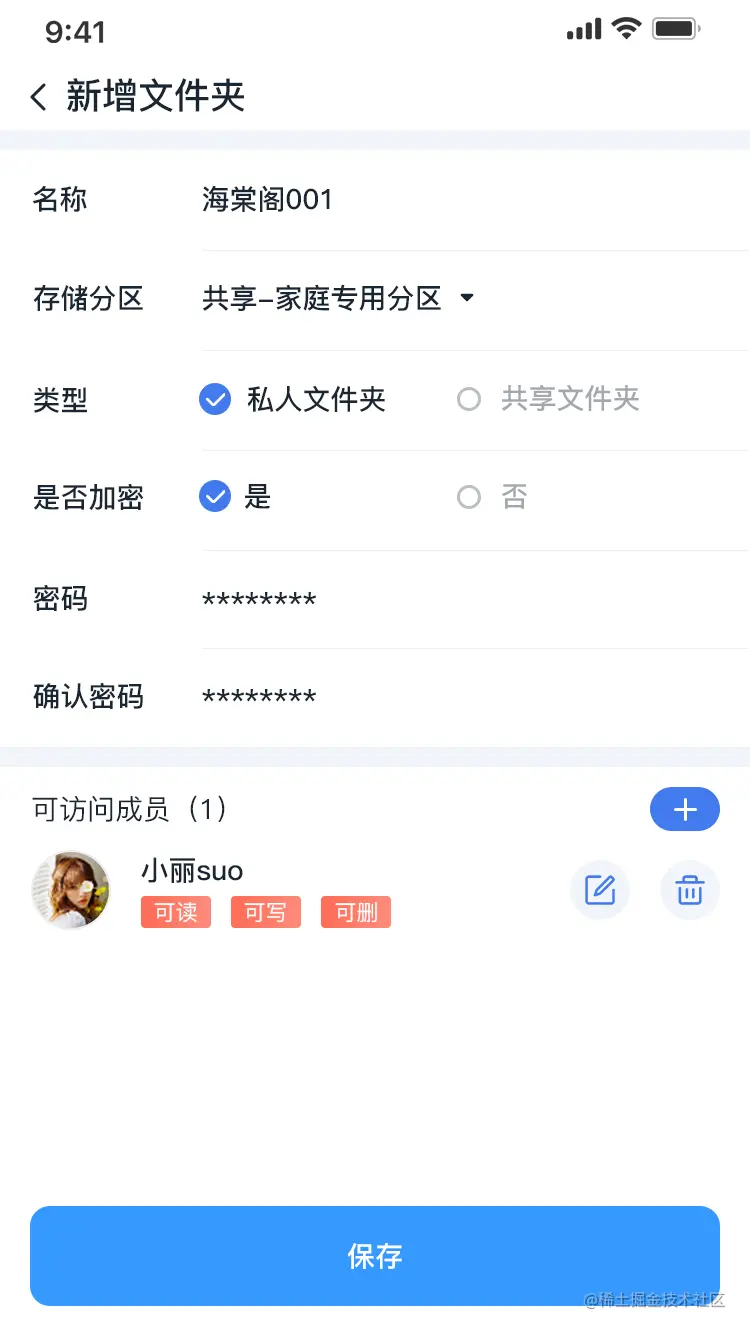
Task: Delete member 小丽suo
Action: point(690,889)
